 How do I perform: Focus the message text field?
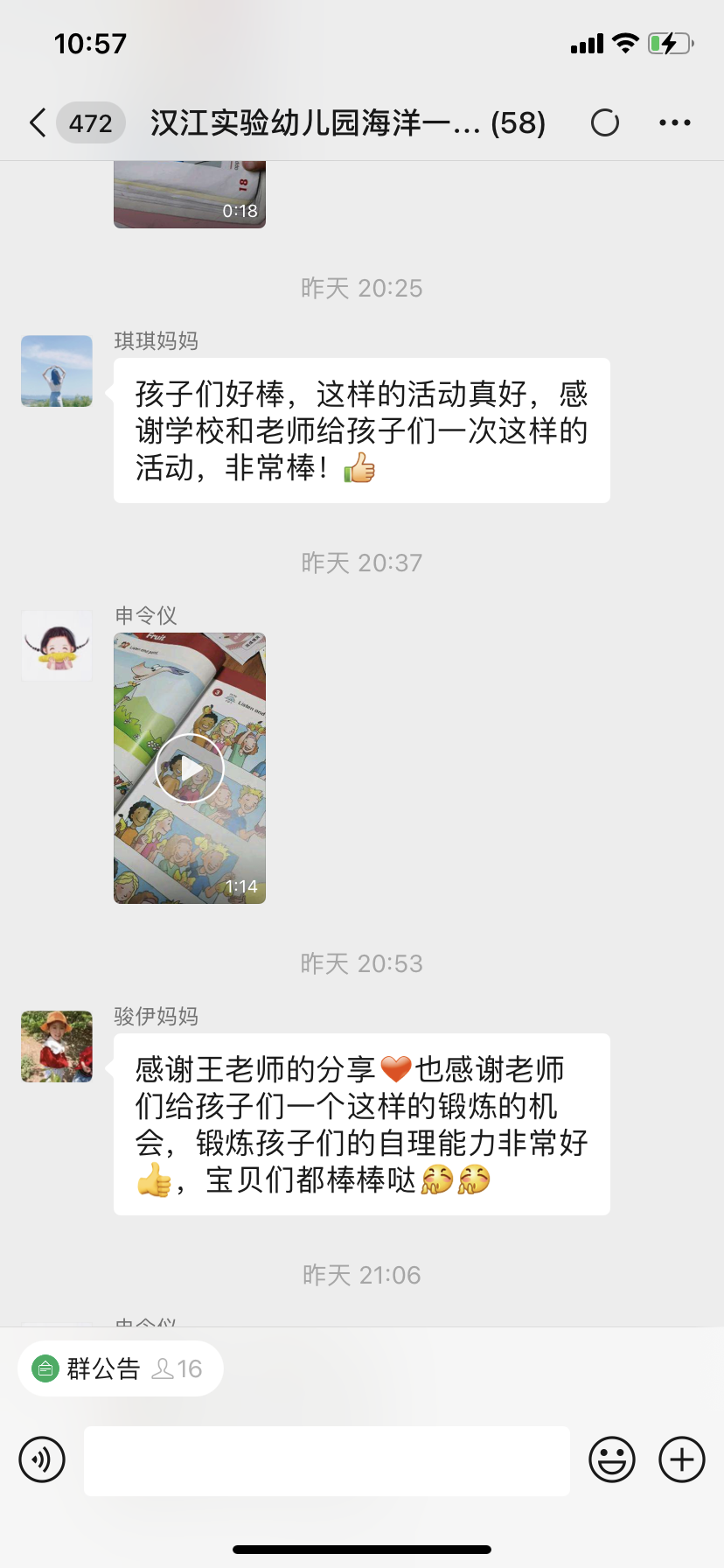point(327,1460)
